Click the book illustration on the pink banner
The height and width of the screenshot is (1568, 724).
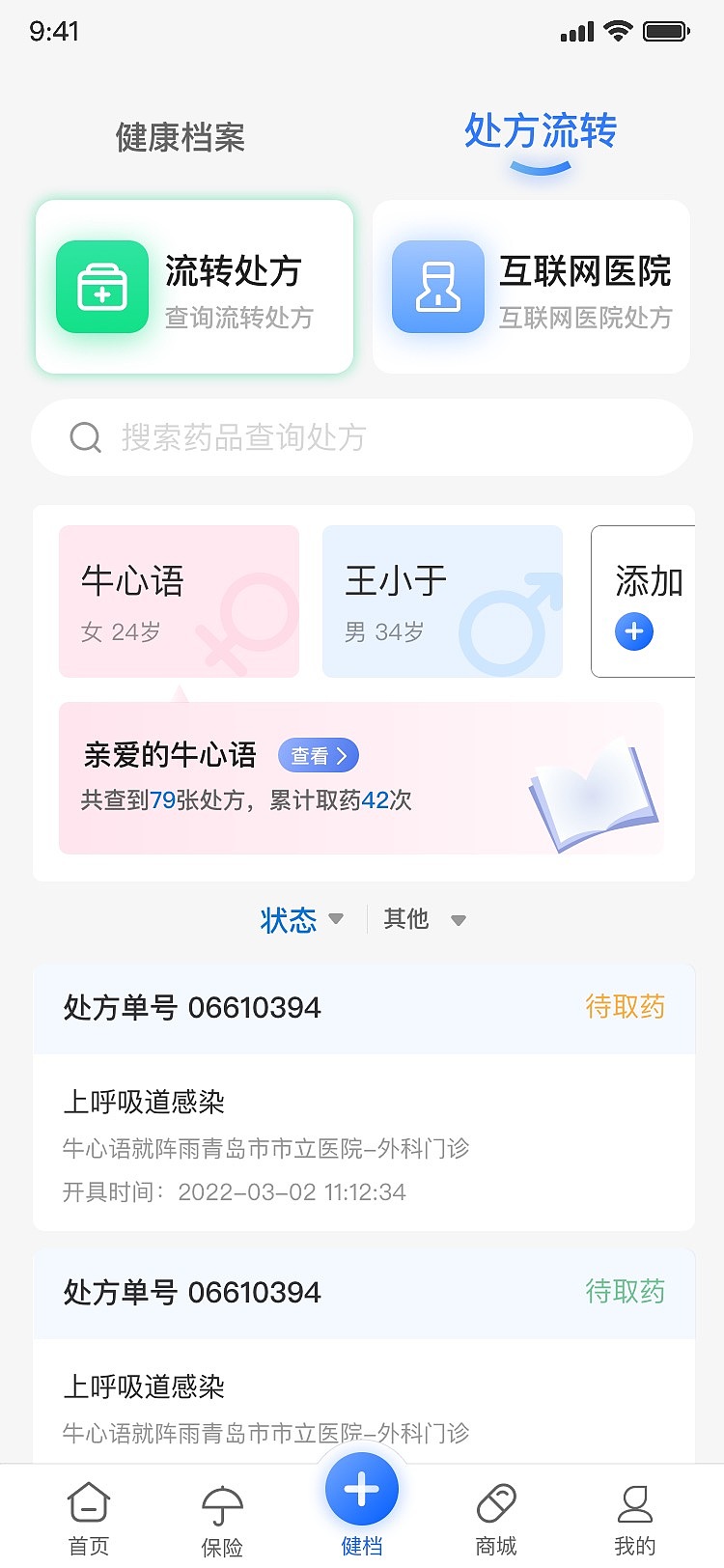click(594, 797)
